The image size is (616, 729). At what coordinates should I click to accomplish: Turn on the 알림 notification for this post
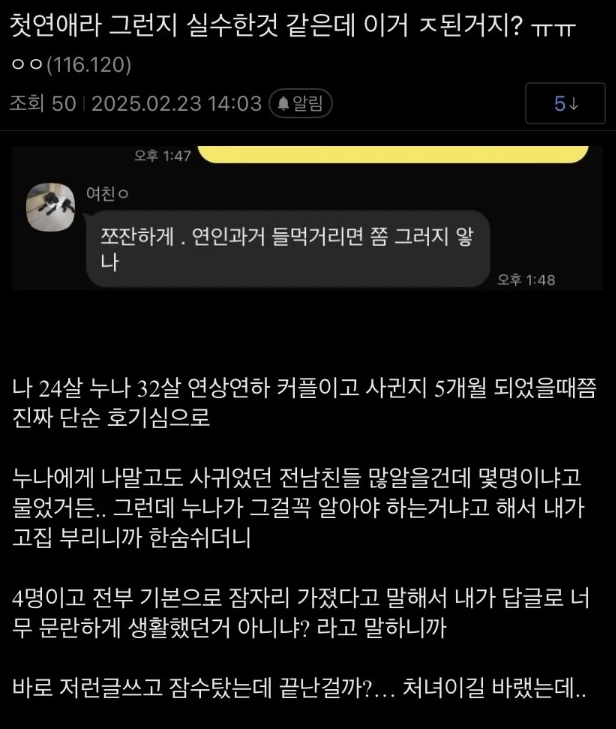coord(301,103)
